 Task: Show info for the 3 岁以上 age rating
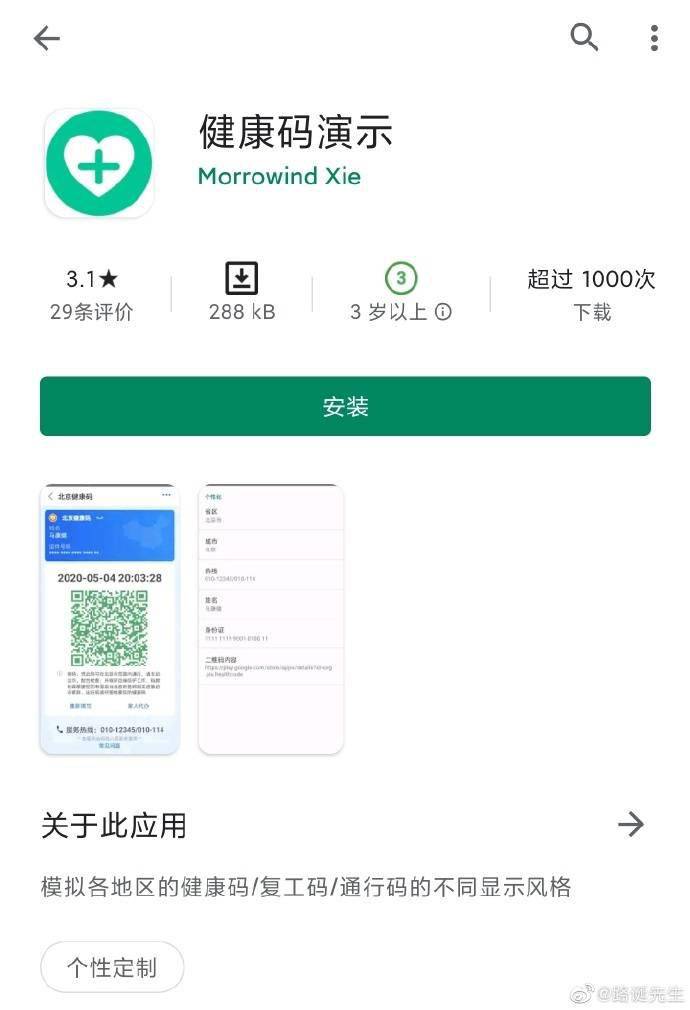tap(443, 312)
